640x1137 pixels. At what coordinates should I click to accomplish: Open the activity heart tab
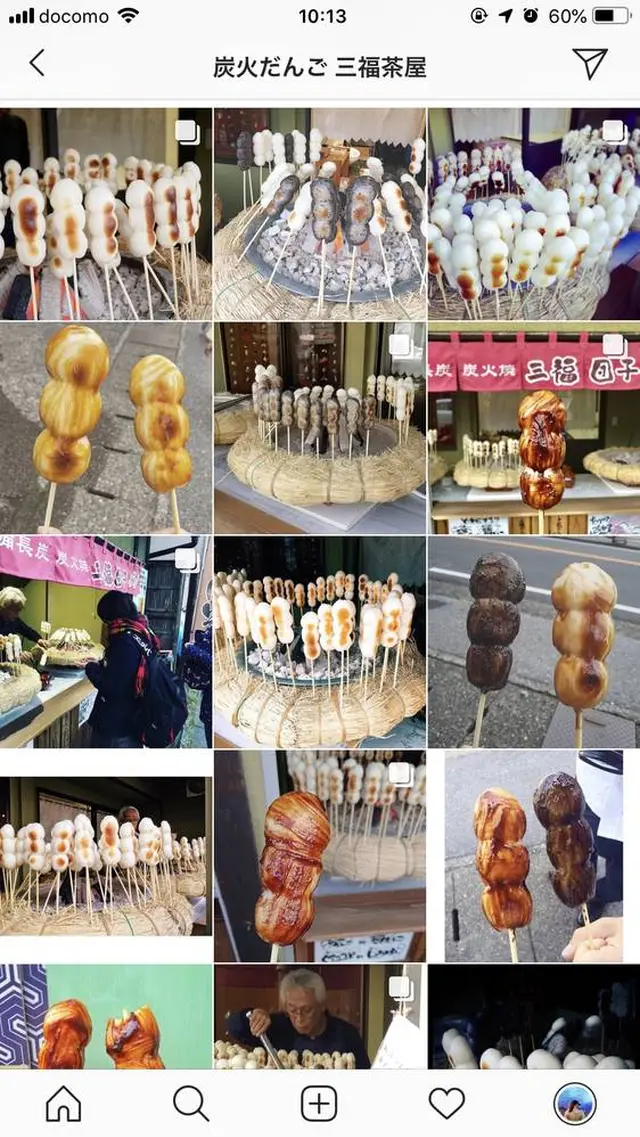click(x=447, y=1103)
